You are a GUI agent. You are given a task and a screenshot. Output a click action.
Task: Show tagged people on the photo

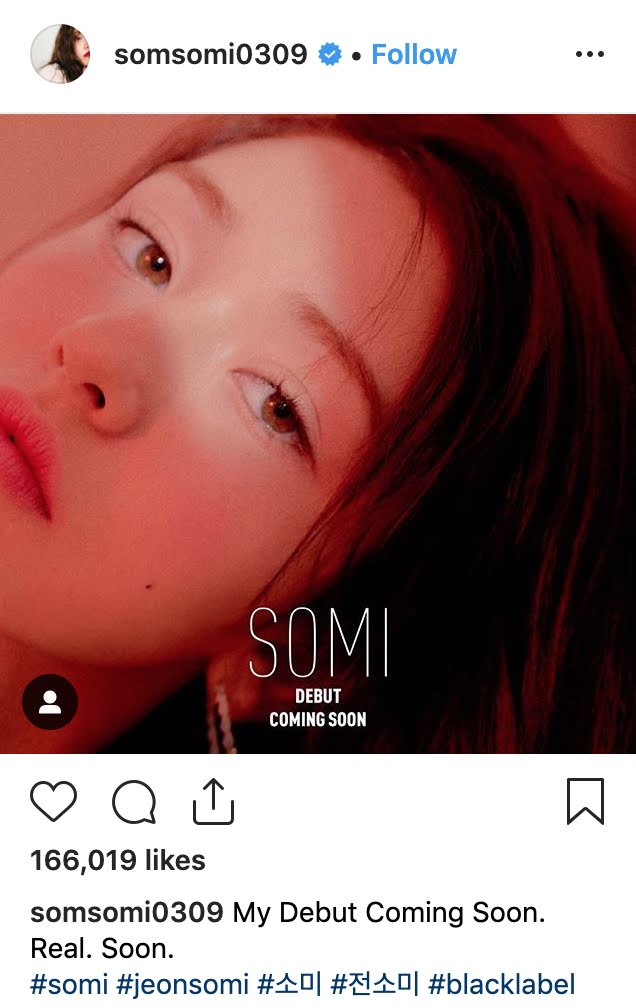[50, 702]
